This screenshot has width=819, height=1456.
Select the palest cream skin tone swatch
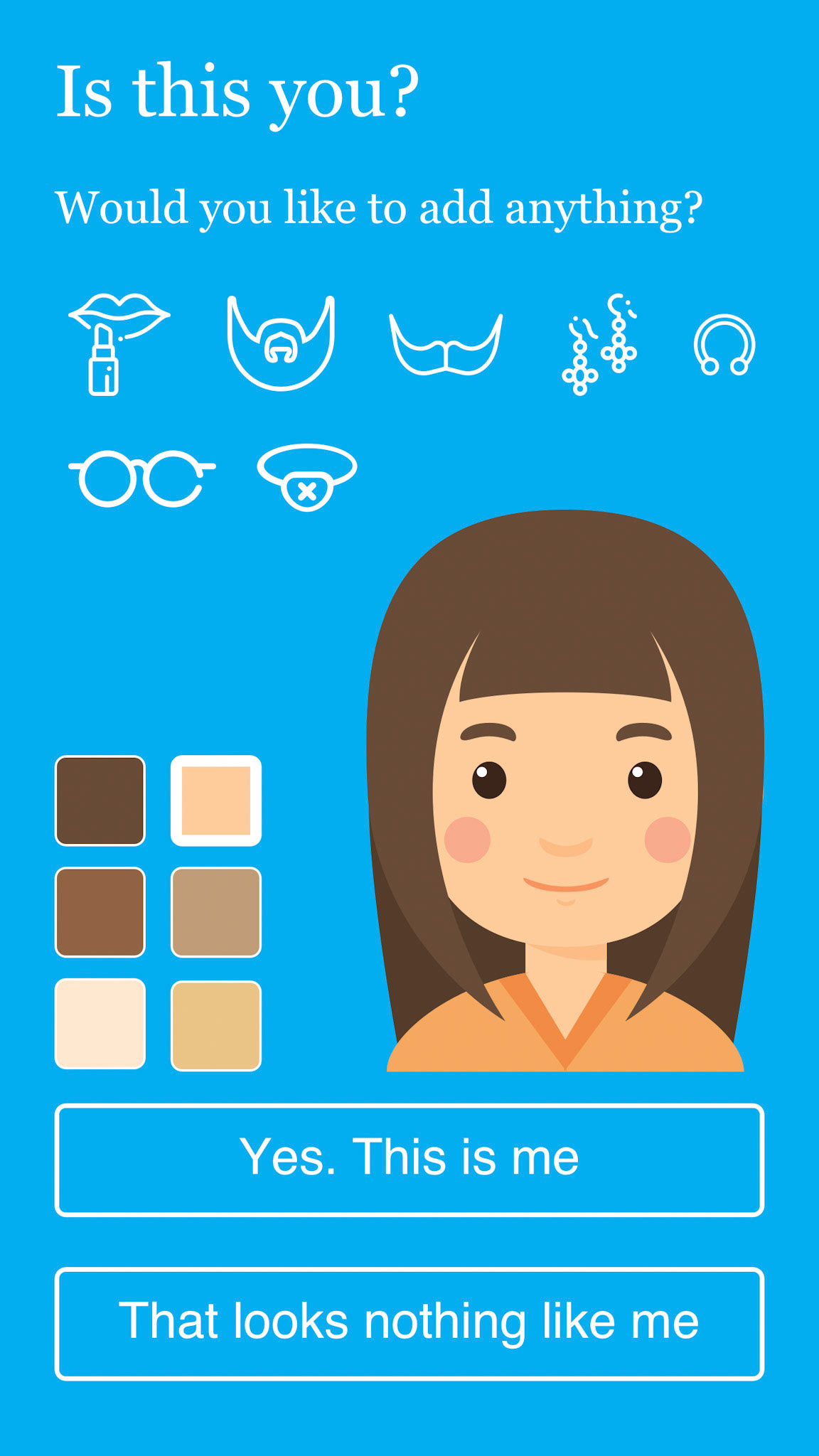coord(100,1024)
